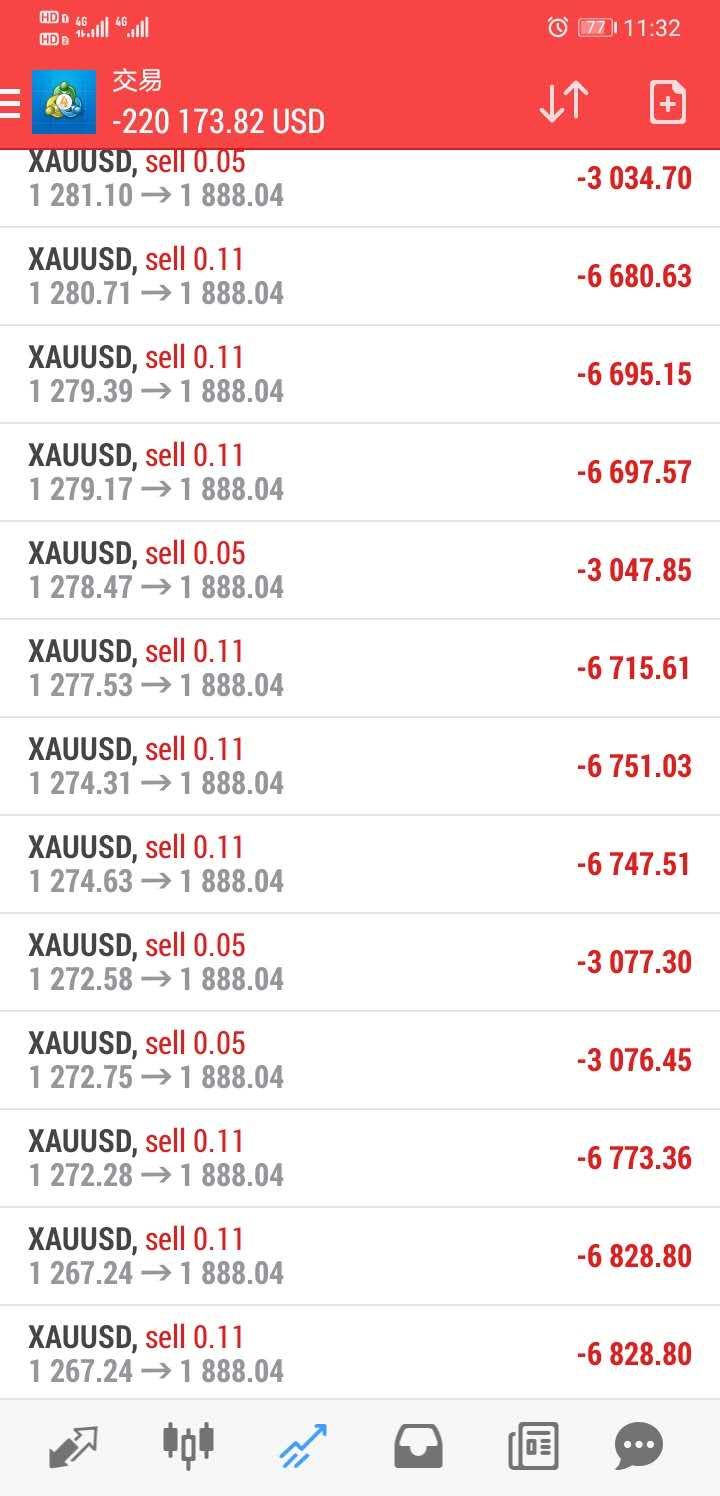
Task: Switch to the candlestick Chart tab
Action: [x=188, y=1446]
